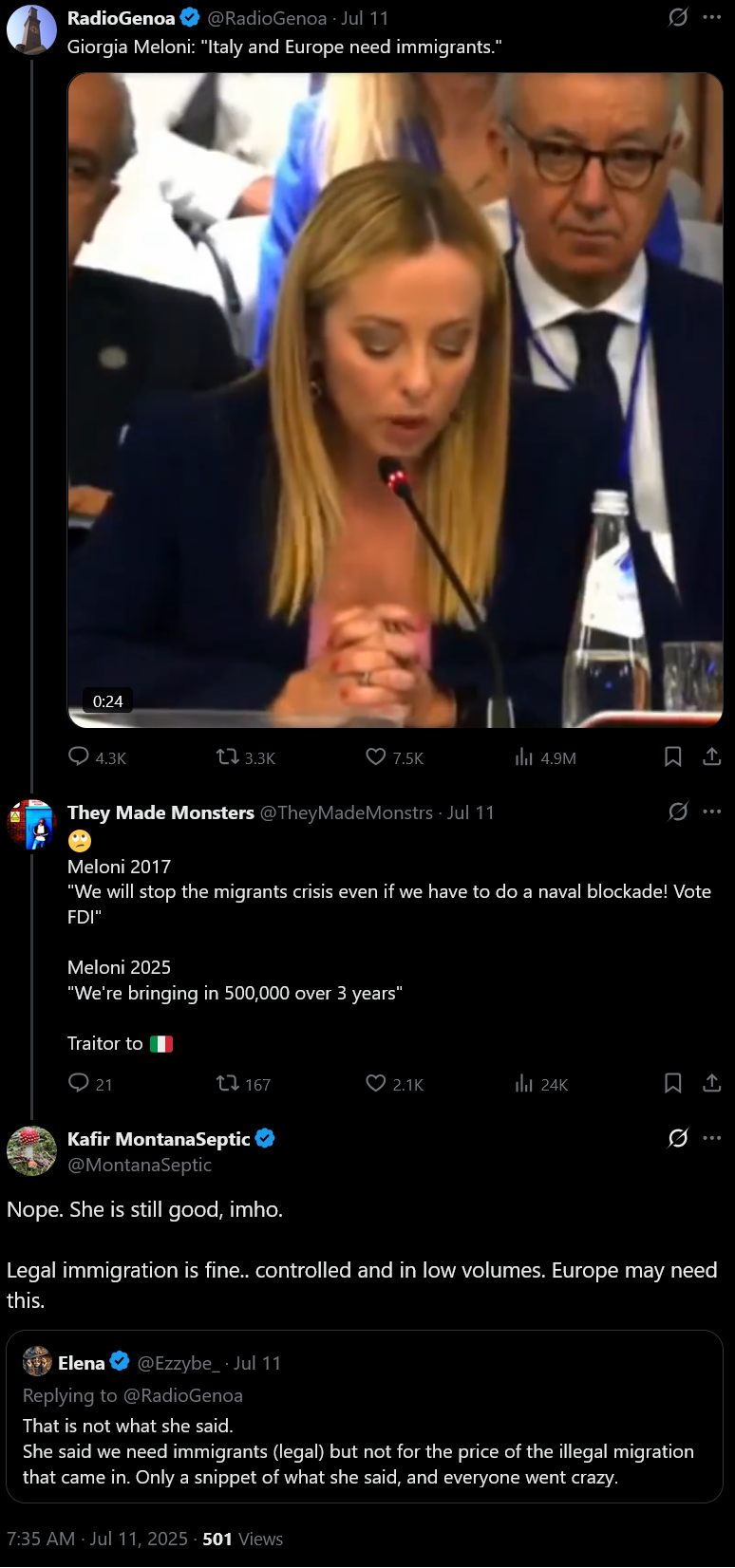The height and width of the screenshot is (1568, 735).
Task: Bookmark RadioGenoa's post
Action: pos(673,756)
